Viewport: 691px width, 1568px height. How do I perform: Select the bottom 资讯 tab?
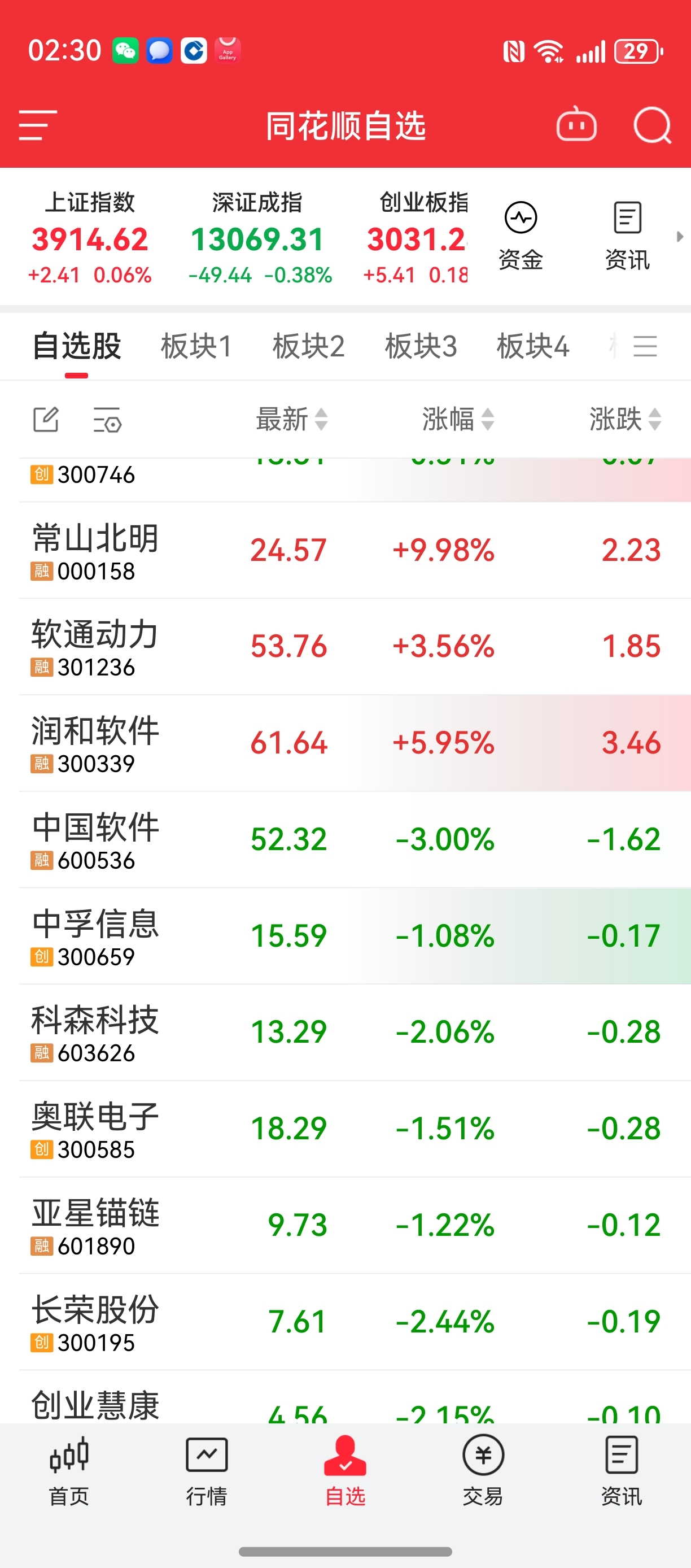pos(621,1469)
